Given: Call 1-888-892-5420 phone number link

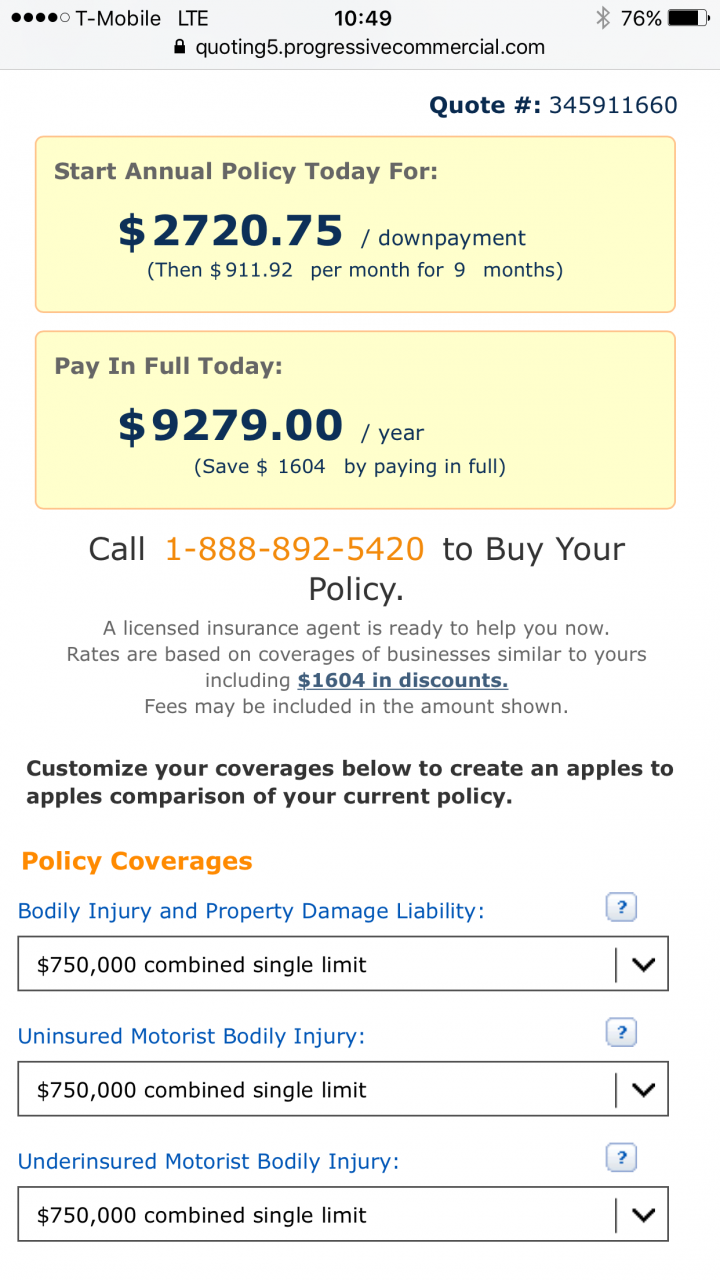Looking at the screenshot, I should click(x=294, y=549).
